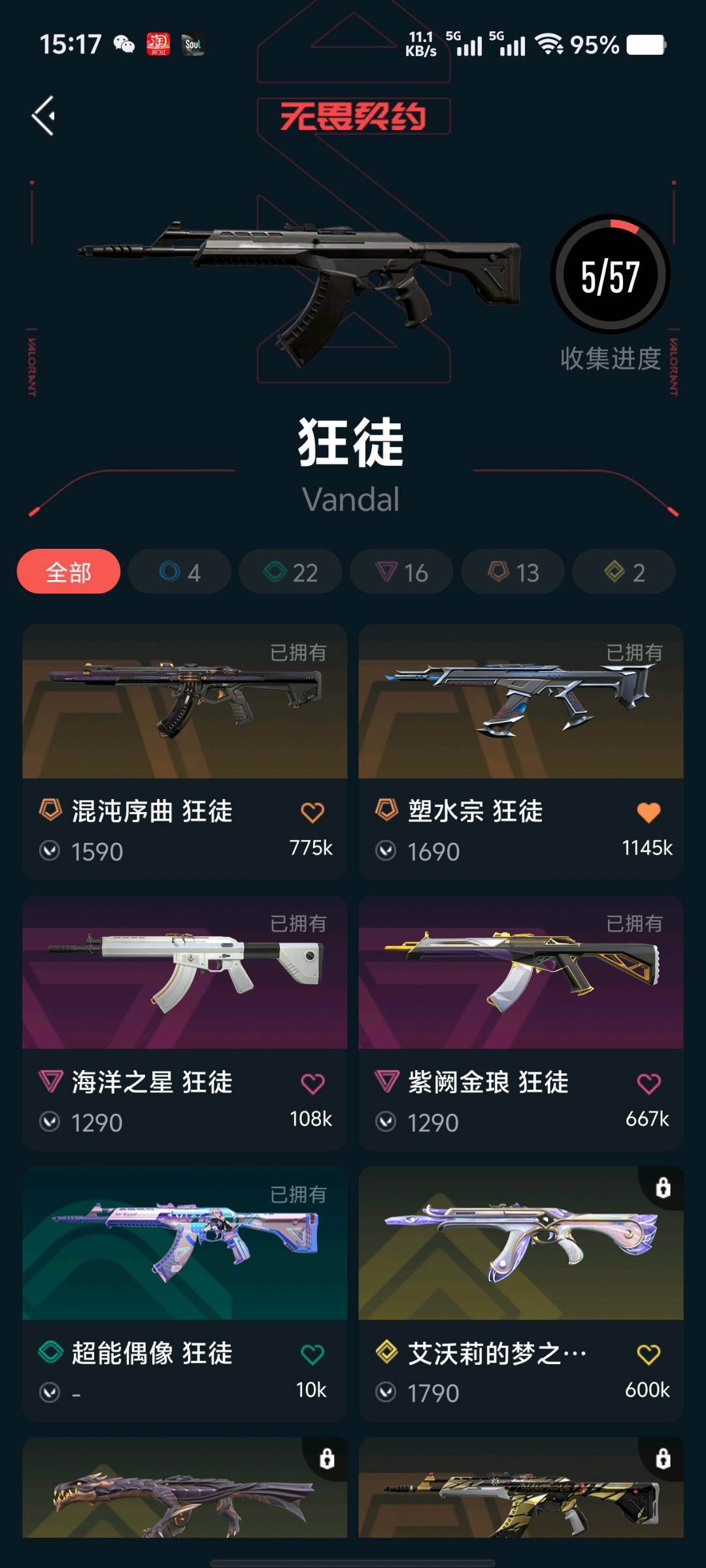Select the 全部 filter chip
The height and width of the screenshot is (1568, 706).
click(x=69, y=572)
